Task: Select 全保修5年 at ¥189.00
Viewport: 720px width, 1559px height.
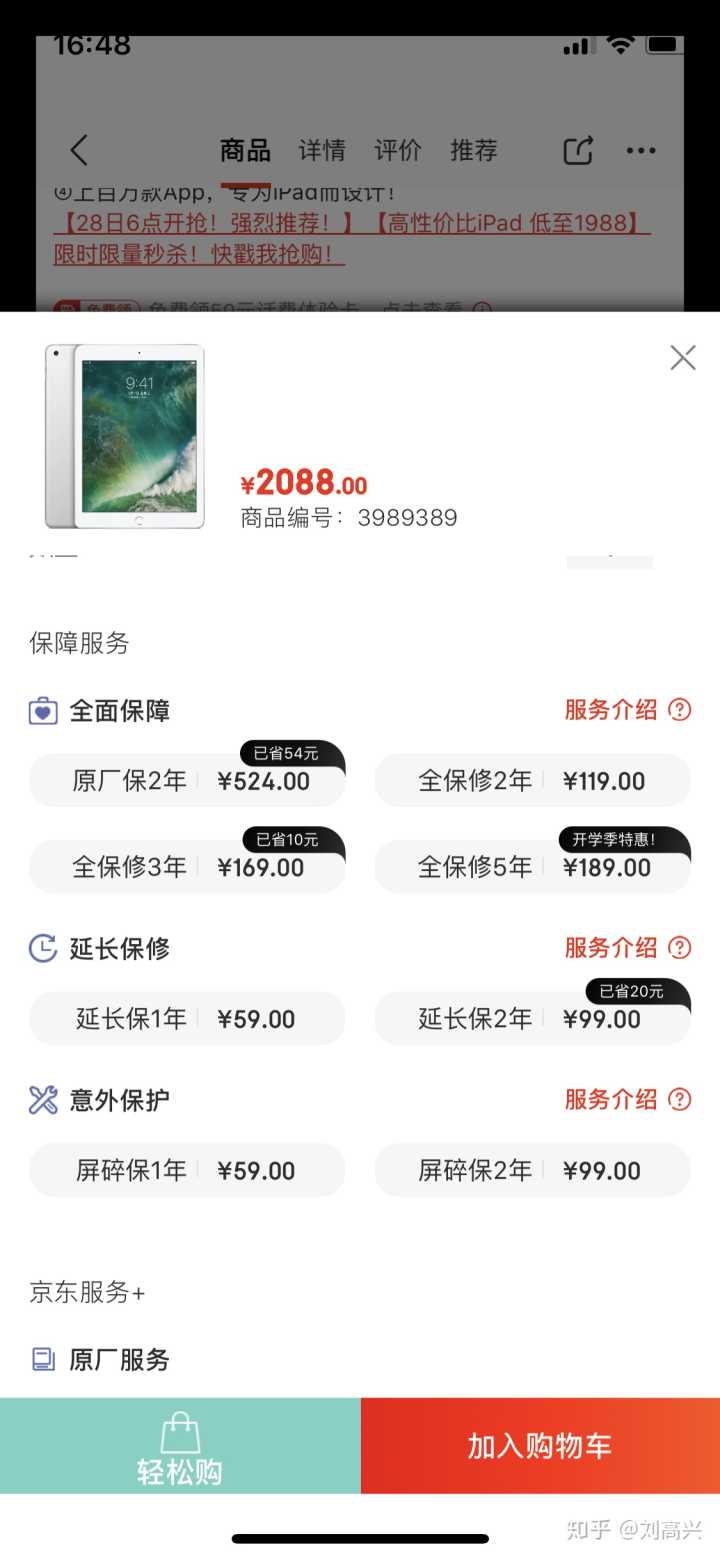Action: click(532, 867)
